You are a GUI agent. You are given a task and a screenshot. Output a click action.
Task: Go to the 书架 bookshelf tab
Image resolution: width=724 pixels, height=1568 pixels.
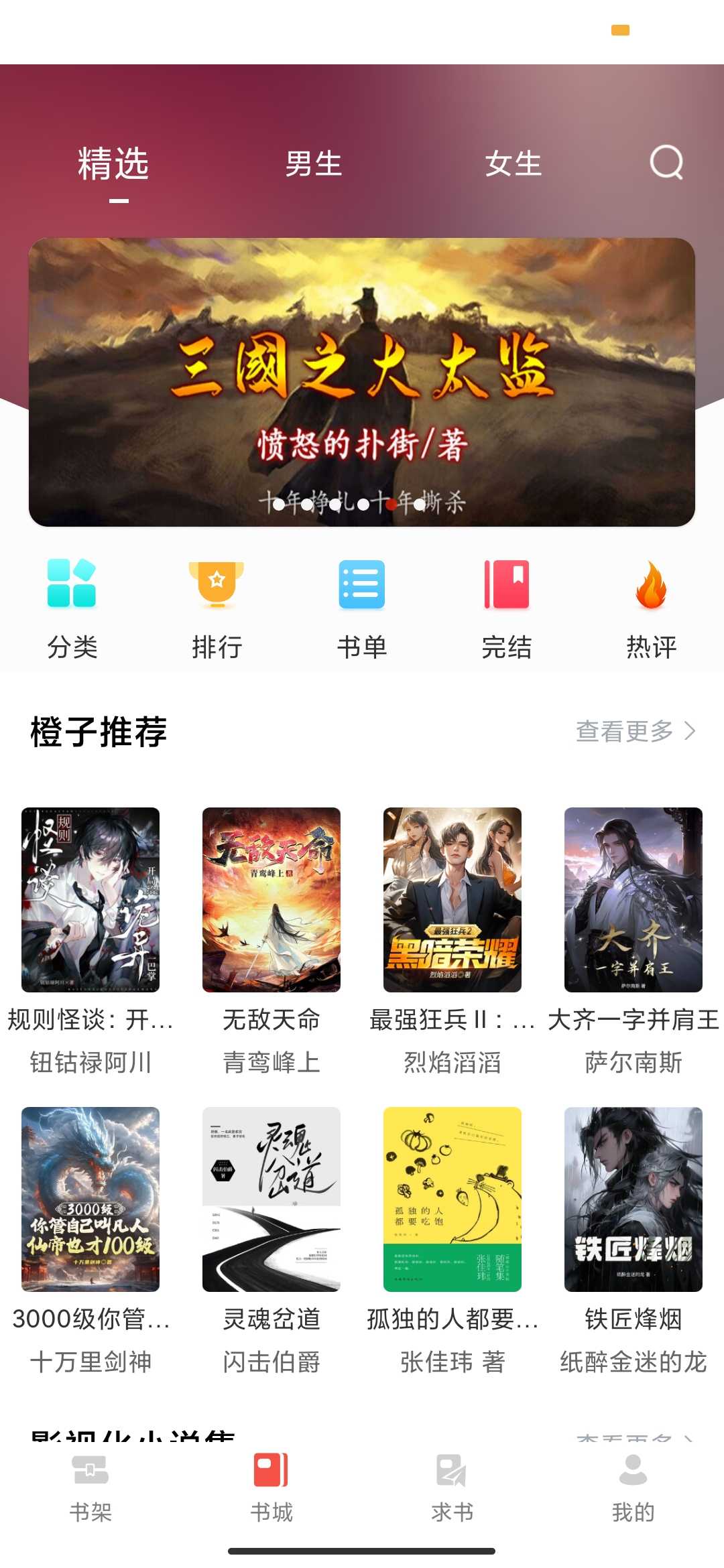pyautogui.click(x=90, y=1484)
